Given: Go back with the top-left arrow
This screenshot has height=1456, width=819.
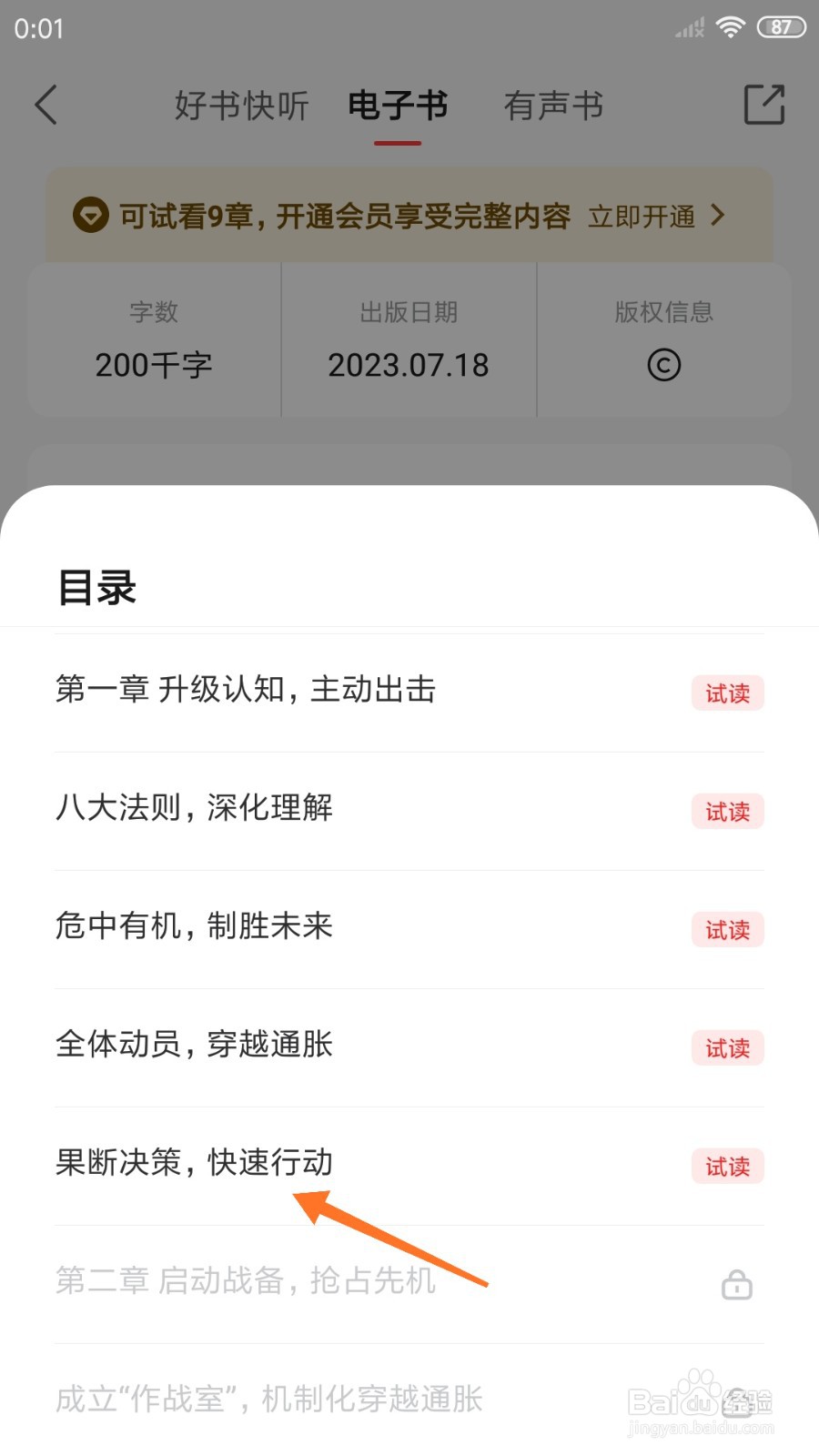Looking at the screenshot, I should click(45, 105).
